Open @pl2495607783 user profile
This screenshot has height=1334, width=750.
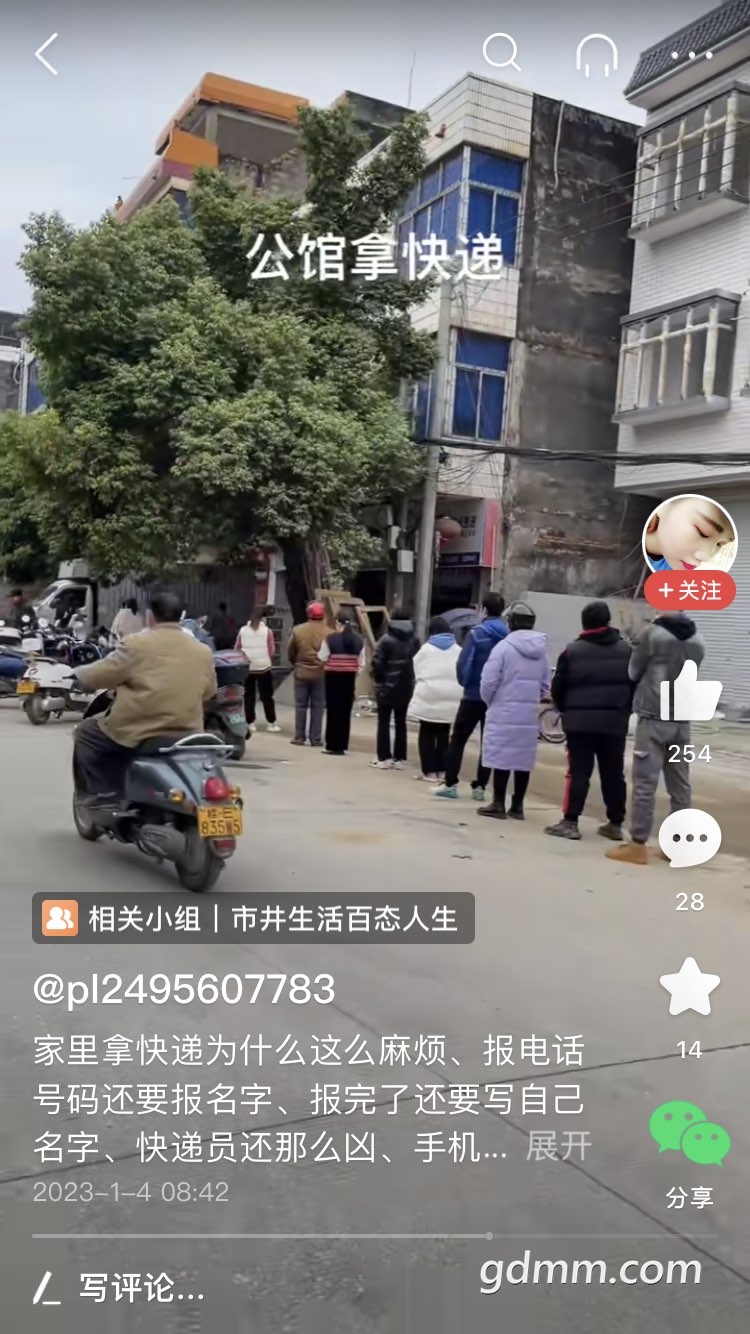pos(184,989)
